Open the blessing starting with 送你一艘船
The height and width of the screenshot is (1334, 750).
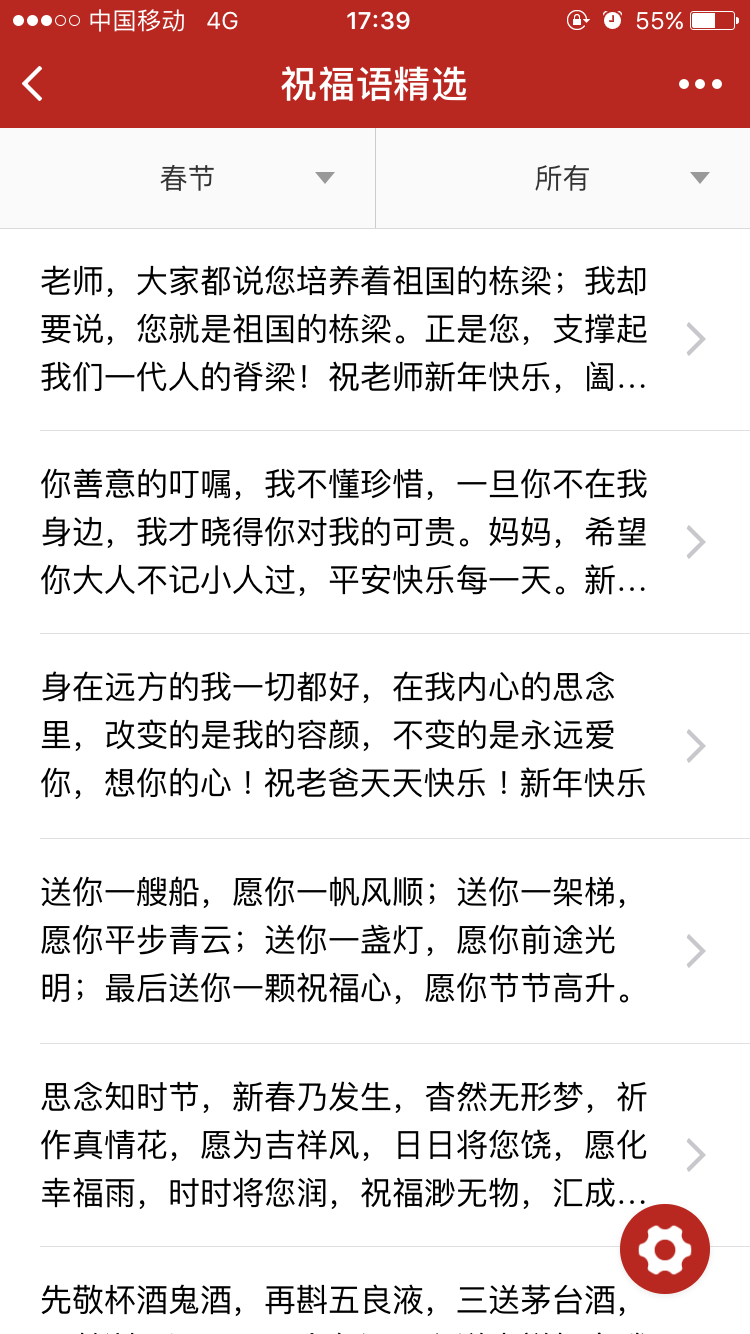pos(344,940)
